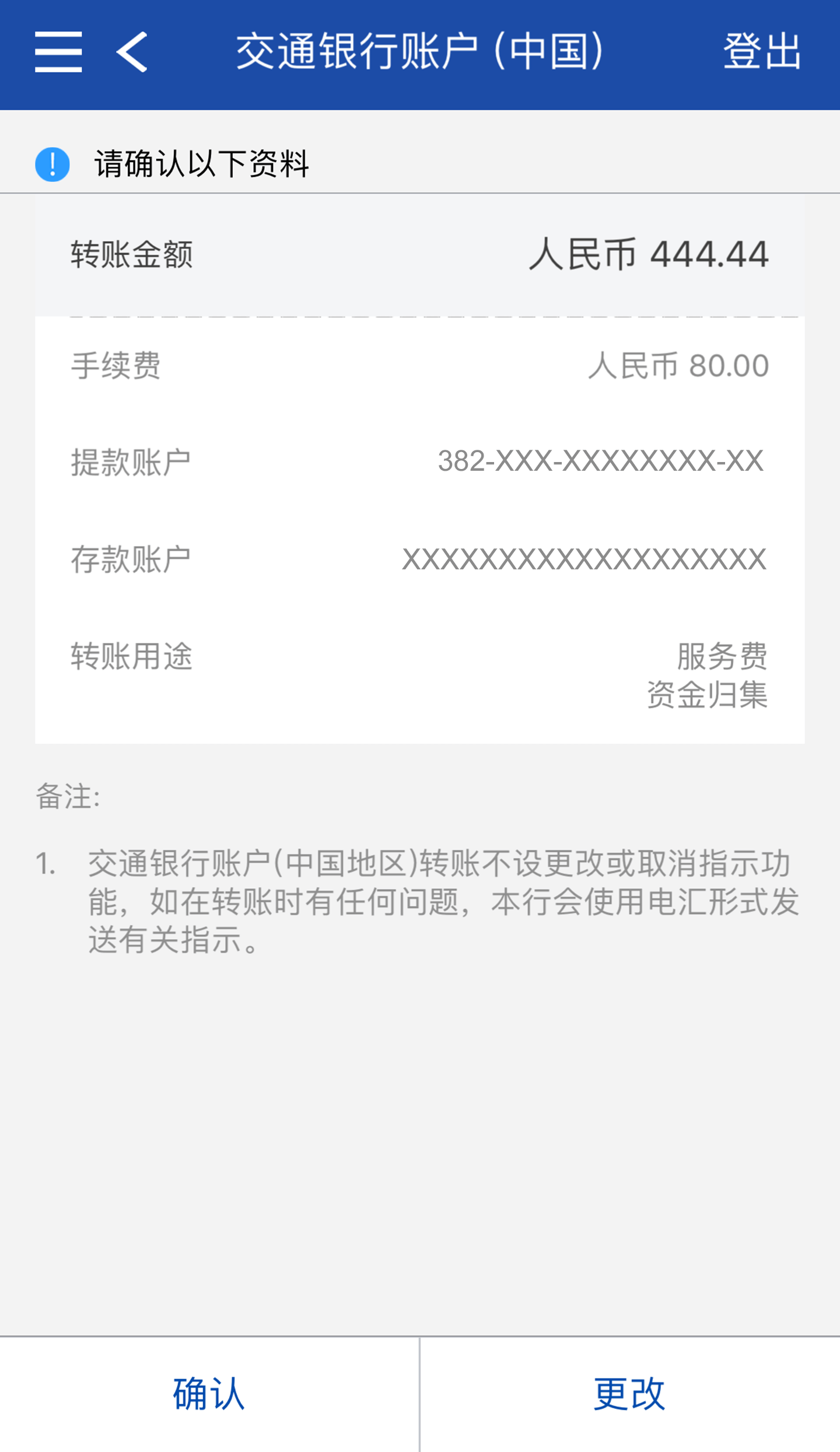Open the hamburger navigation menu
Image resolution: width=840 pixels, height=1452 pixels.
click(x=58, y=53)
